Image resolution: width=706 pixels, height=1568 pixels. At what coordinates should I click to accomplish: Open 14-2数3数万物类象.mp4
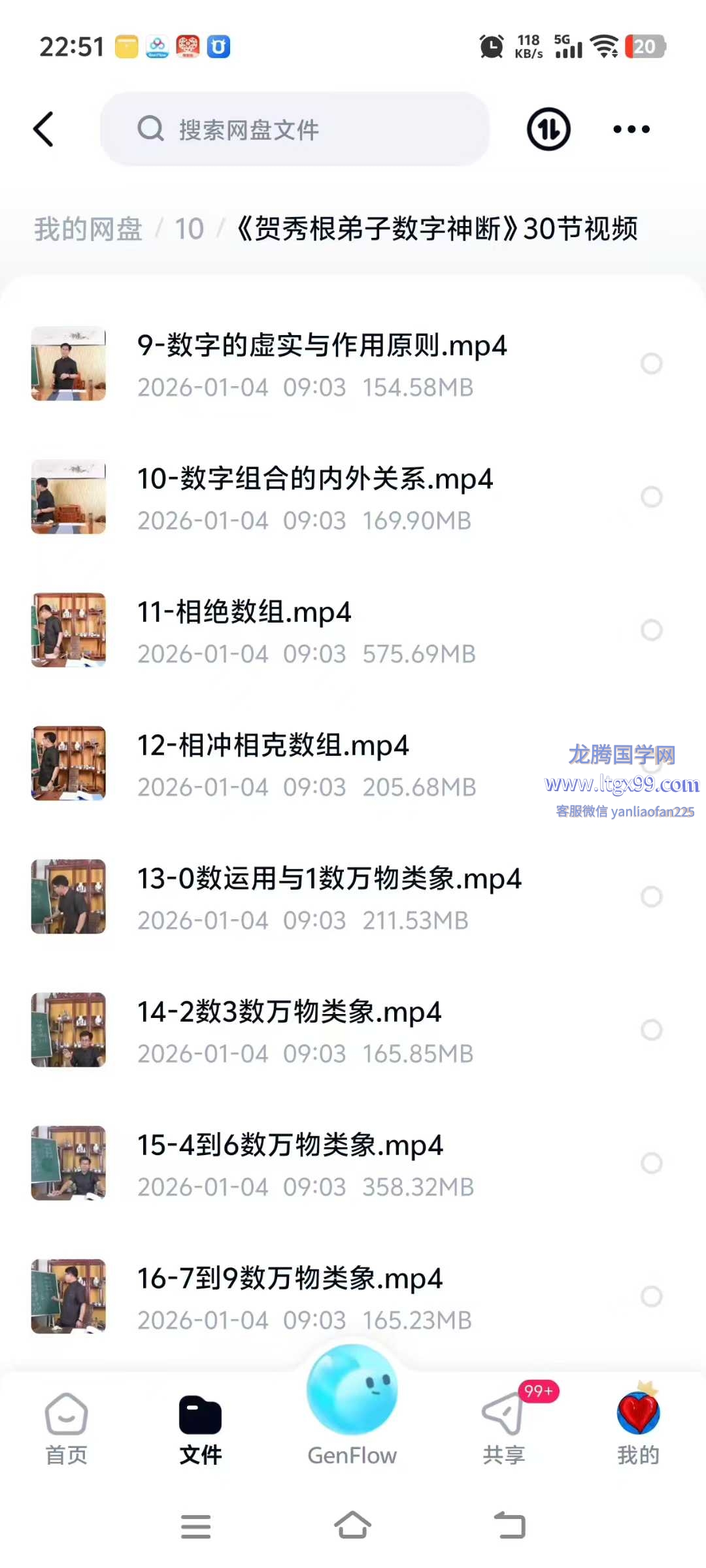[x=289, y=1013]
